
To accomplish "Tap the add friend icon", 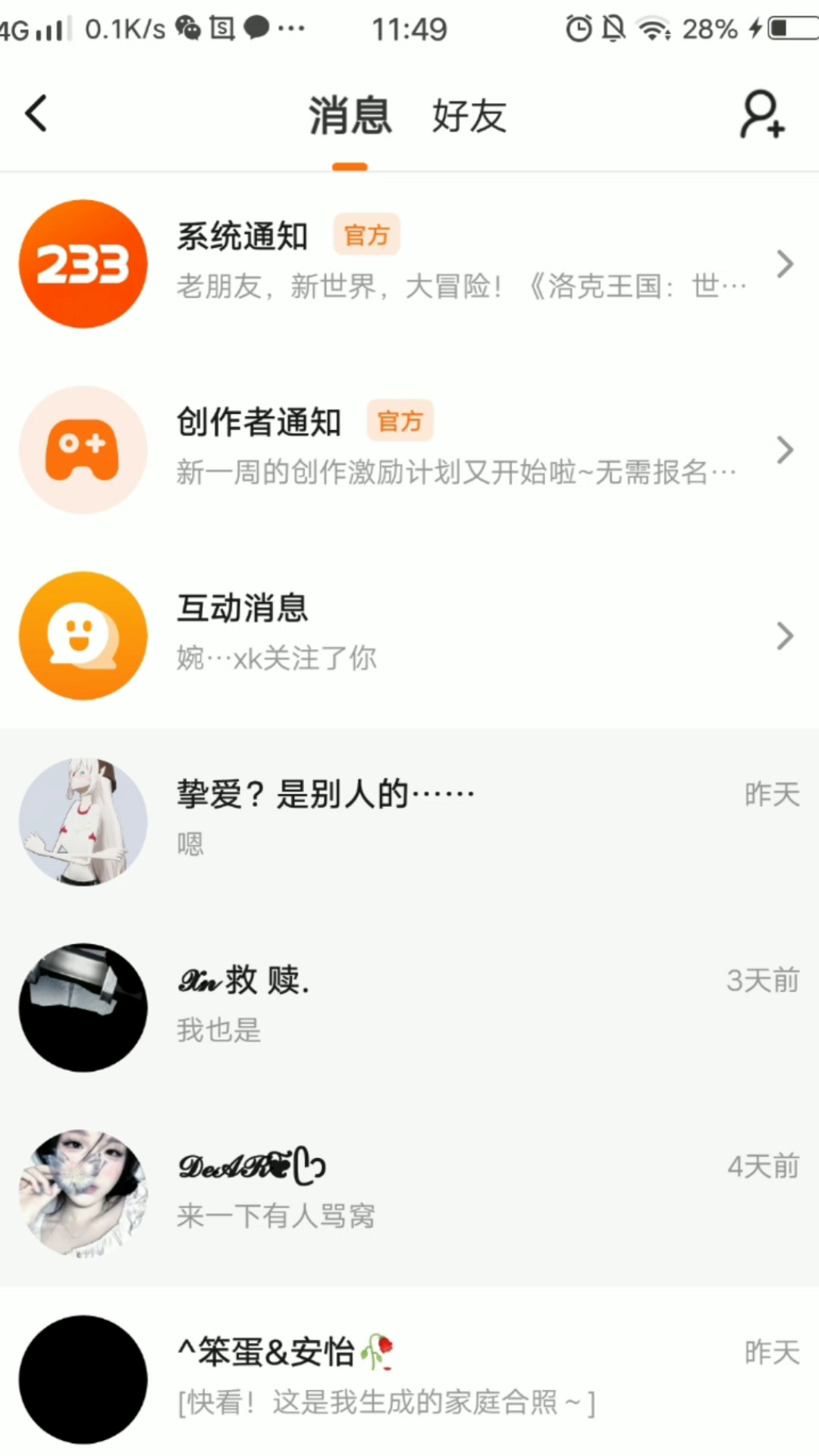I will point(761,115).
